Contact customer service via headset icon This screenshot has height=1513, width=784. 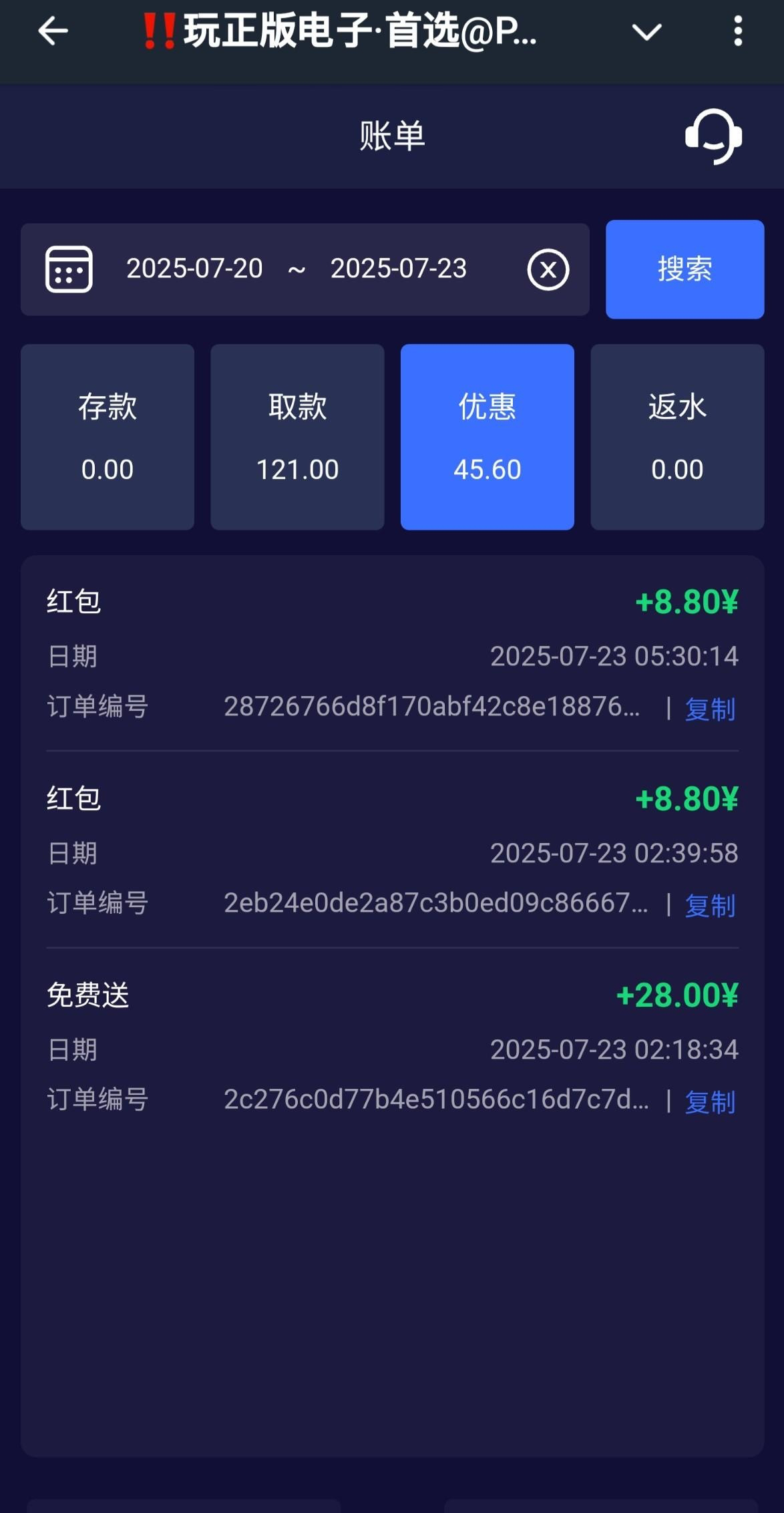[713, 136]
